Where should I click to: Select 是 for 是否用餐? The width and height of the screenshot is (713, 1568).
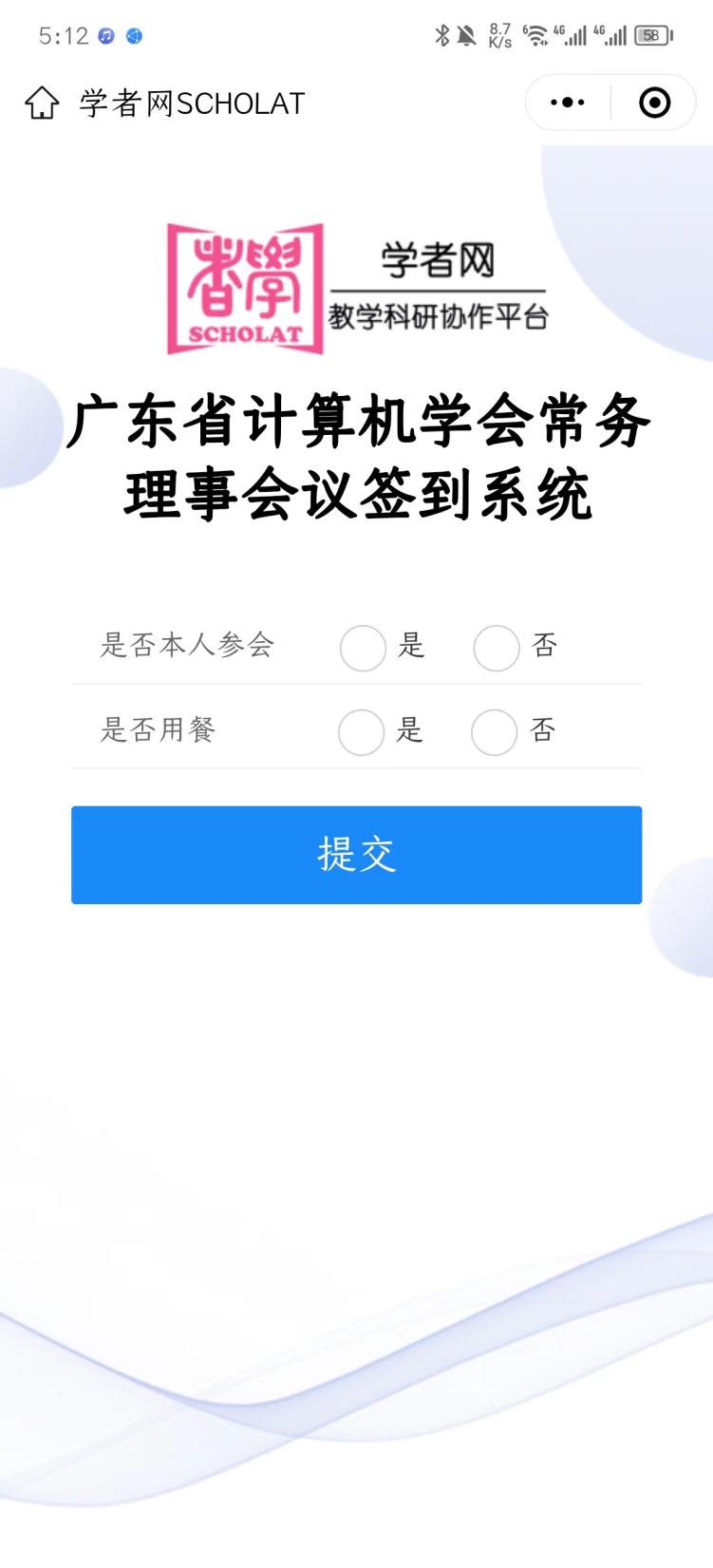pyautogui.click(x=361, y=731)
